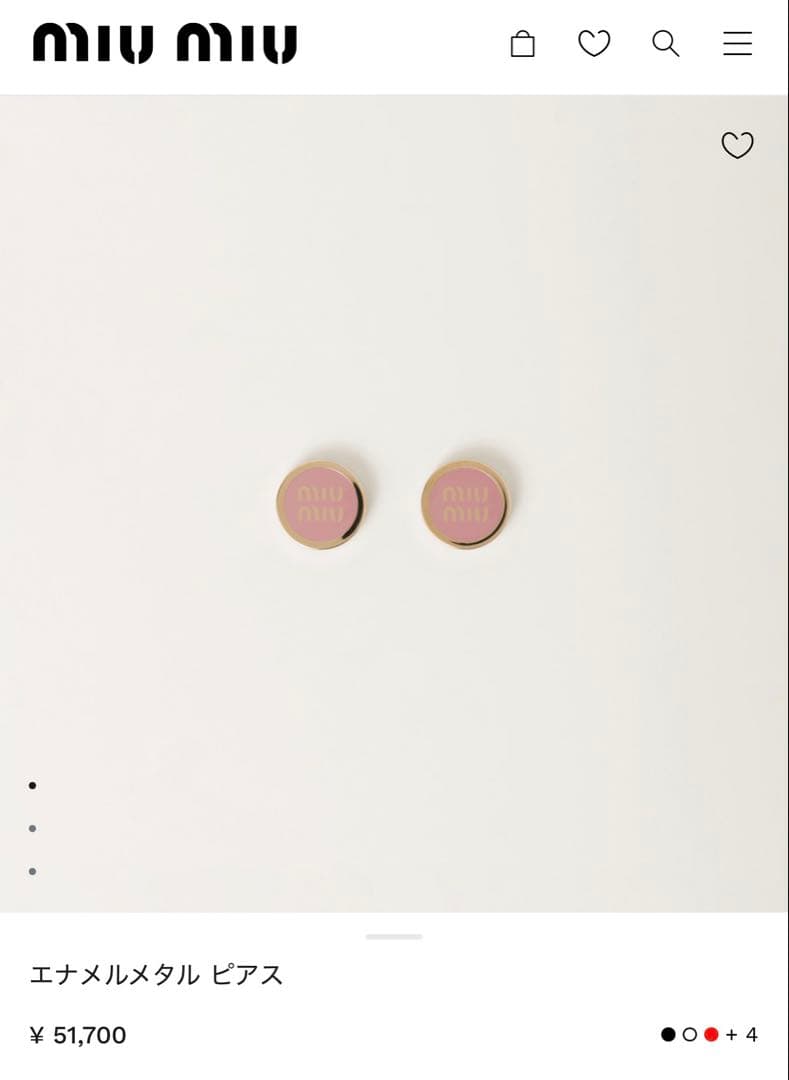789x1080 pixels.
Task: Tap the Miu Miu logo to go home
Action: [165, 44]
